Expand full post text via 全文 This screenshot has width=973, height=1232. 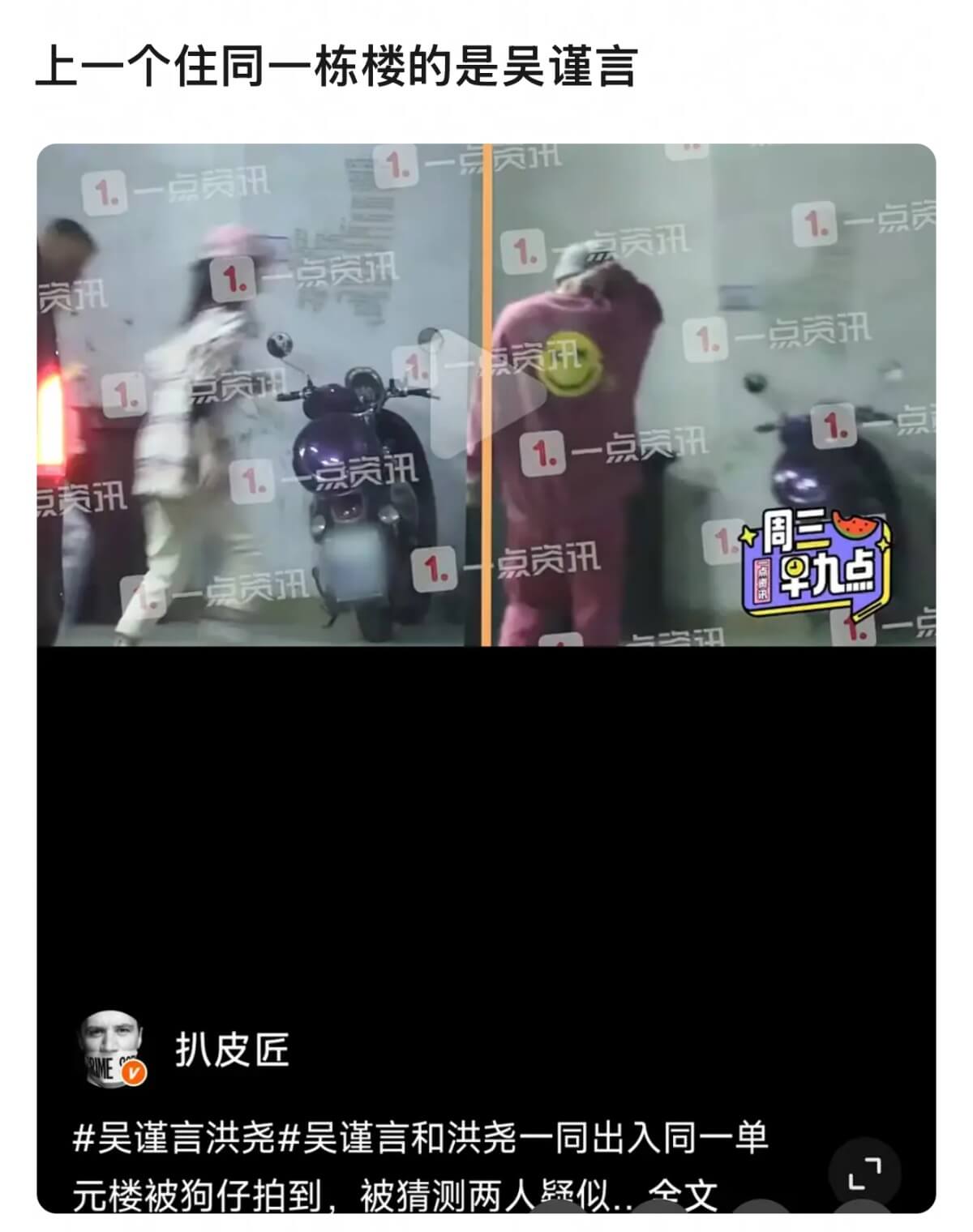click(x=684, y=1196)
